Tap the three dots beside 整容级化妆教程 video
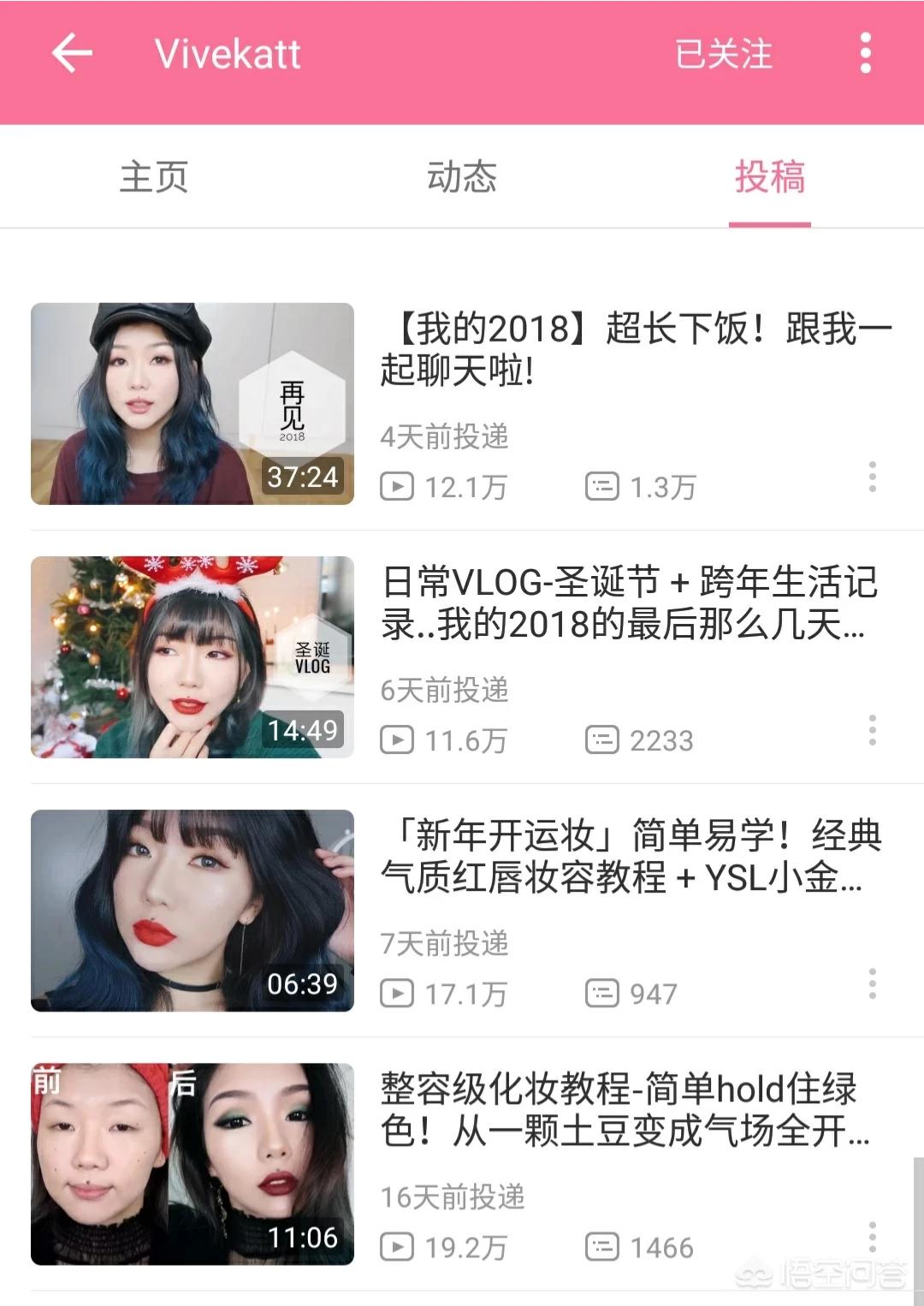 tap(872, 1237)
